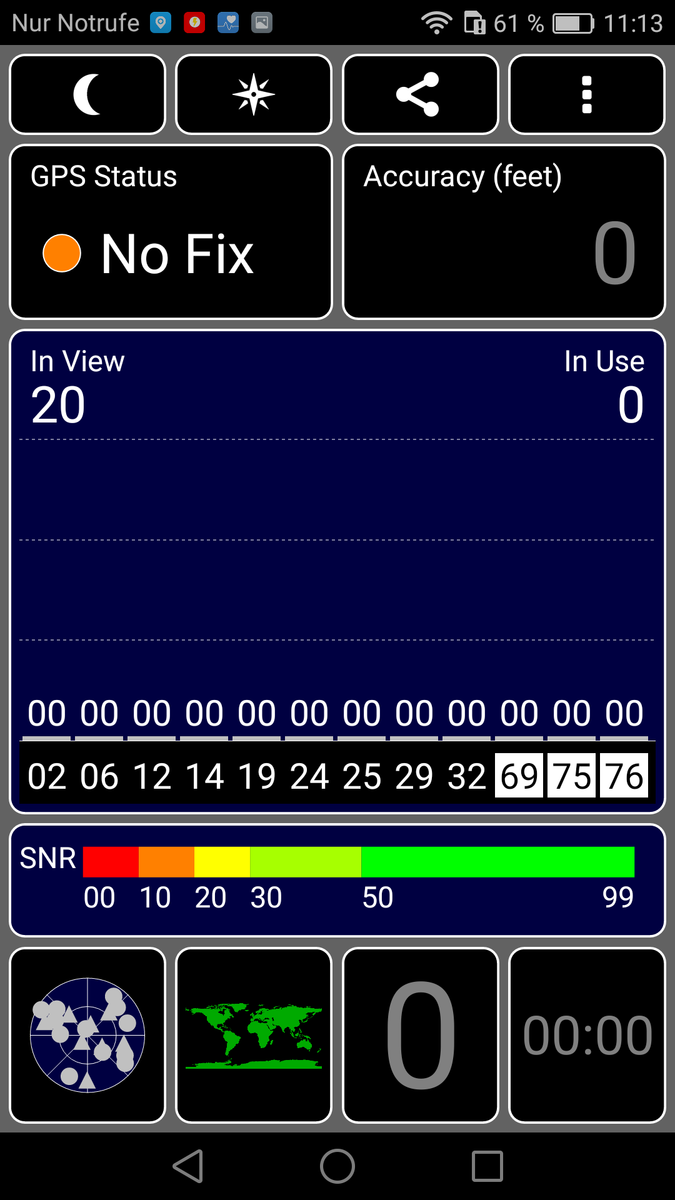Tap the Accuracy (feet) panel
The width and height of the screenshot is (675, 1200).
(x=504, y=232)
